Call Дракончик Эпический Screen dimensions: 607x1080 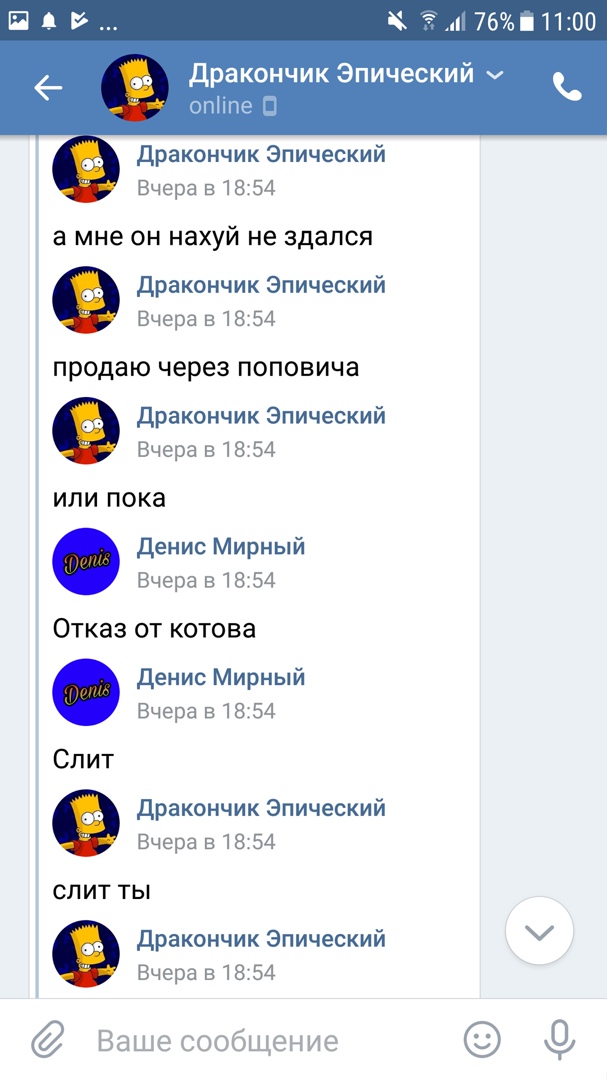[567, 88]
